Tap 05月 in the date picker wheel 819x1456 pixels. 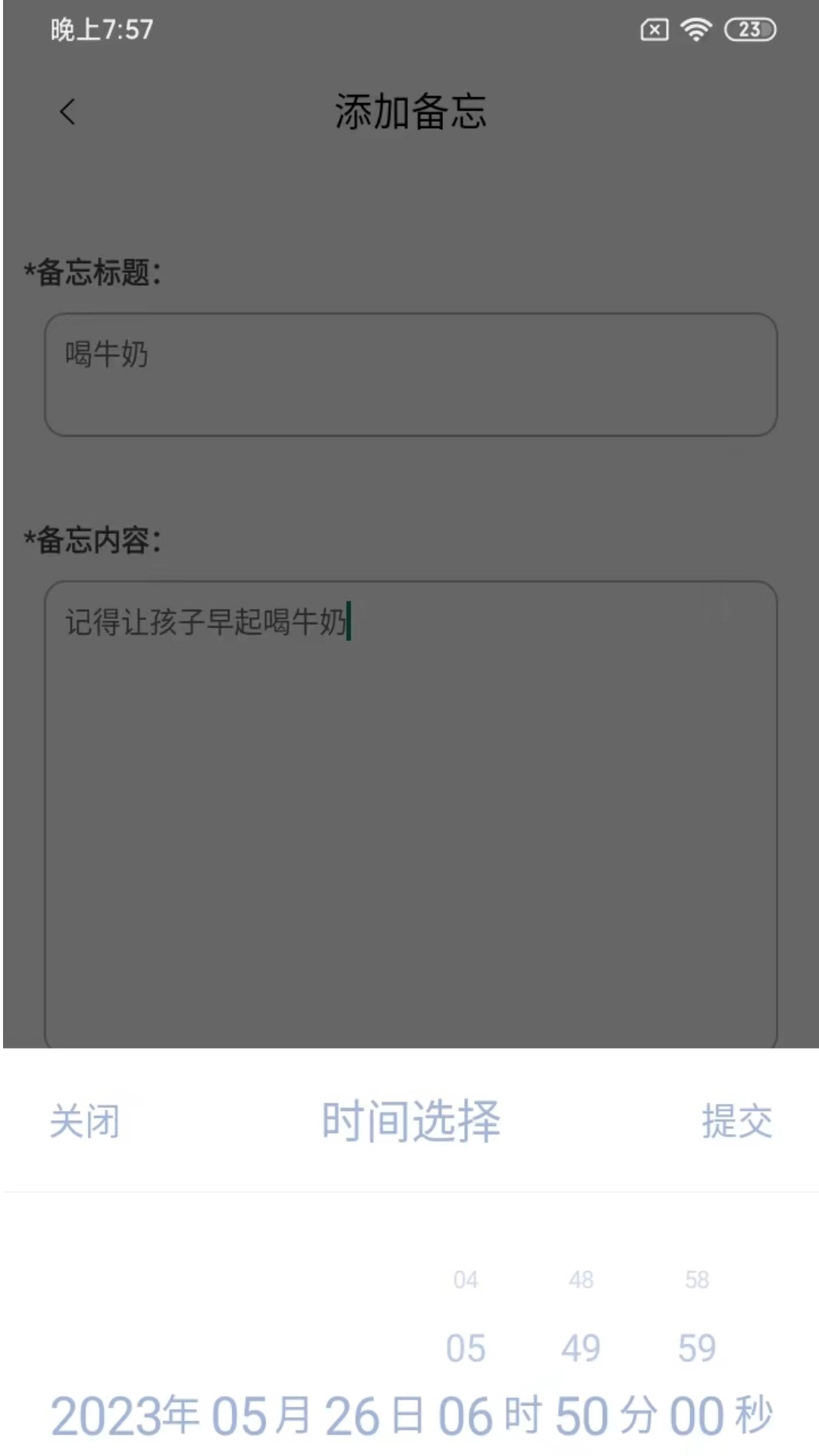tap(259, 1415)
